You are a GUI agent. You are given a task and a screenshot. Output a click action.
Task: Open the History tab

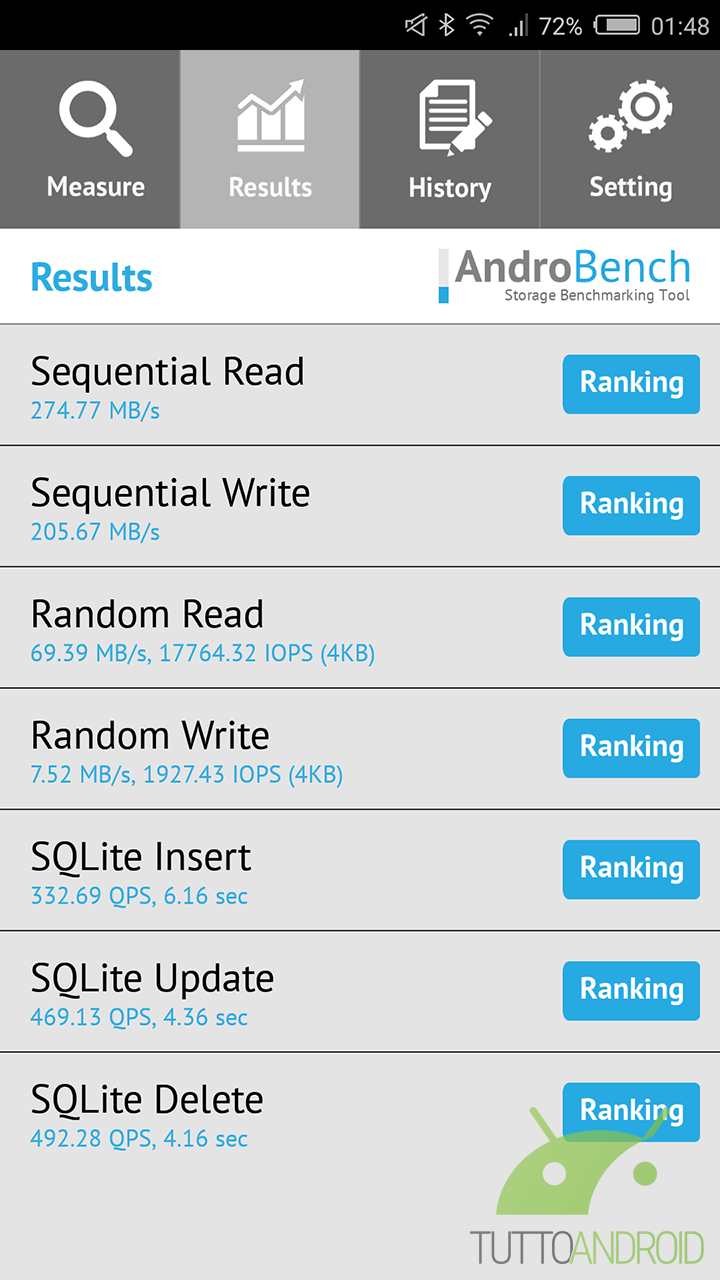tap(450, 140)
